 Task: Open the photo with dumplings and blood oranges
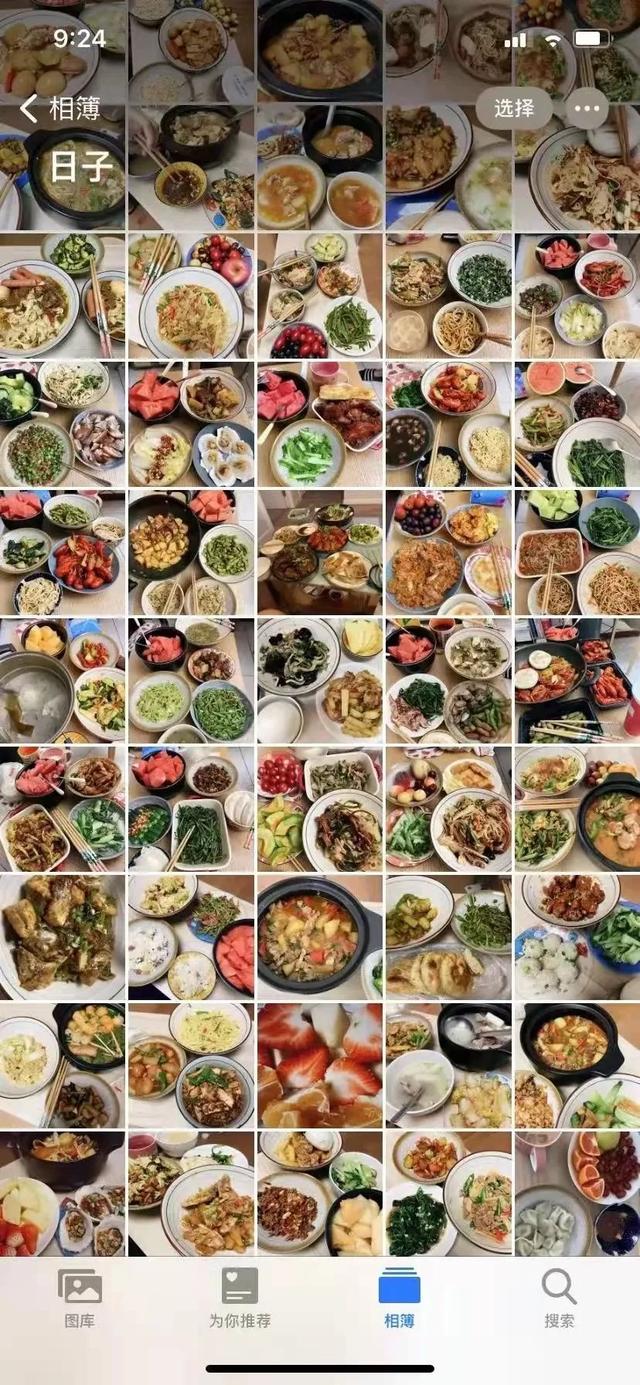point(577,1193)
